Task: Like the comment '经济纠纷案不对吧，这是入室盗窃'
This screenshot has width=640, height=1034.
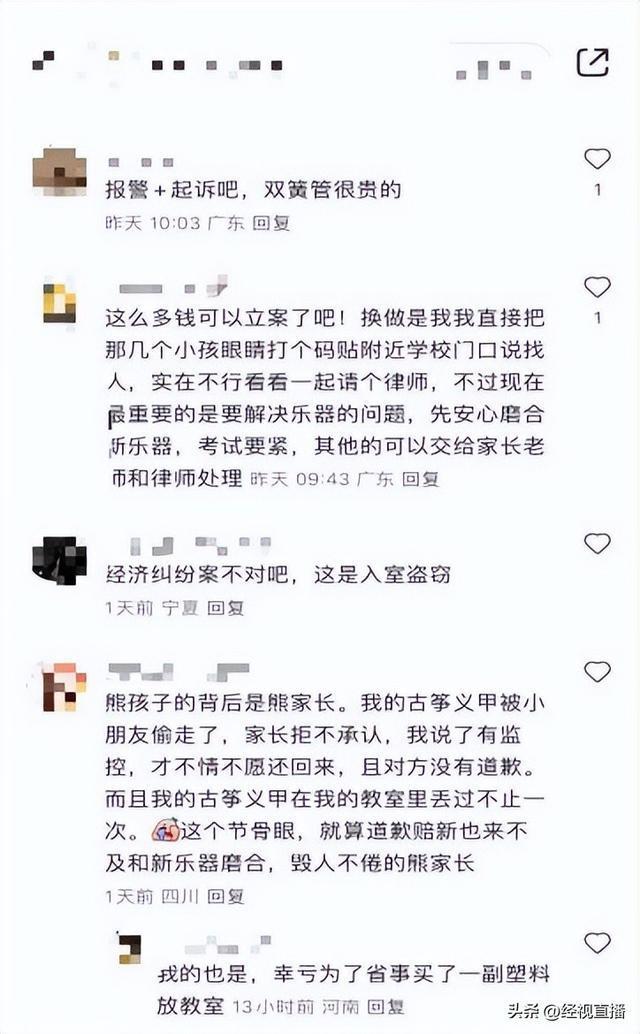Action: 597,544
